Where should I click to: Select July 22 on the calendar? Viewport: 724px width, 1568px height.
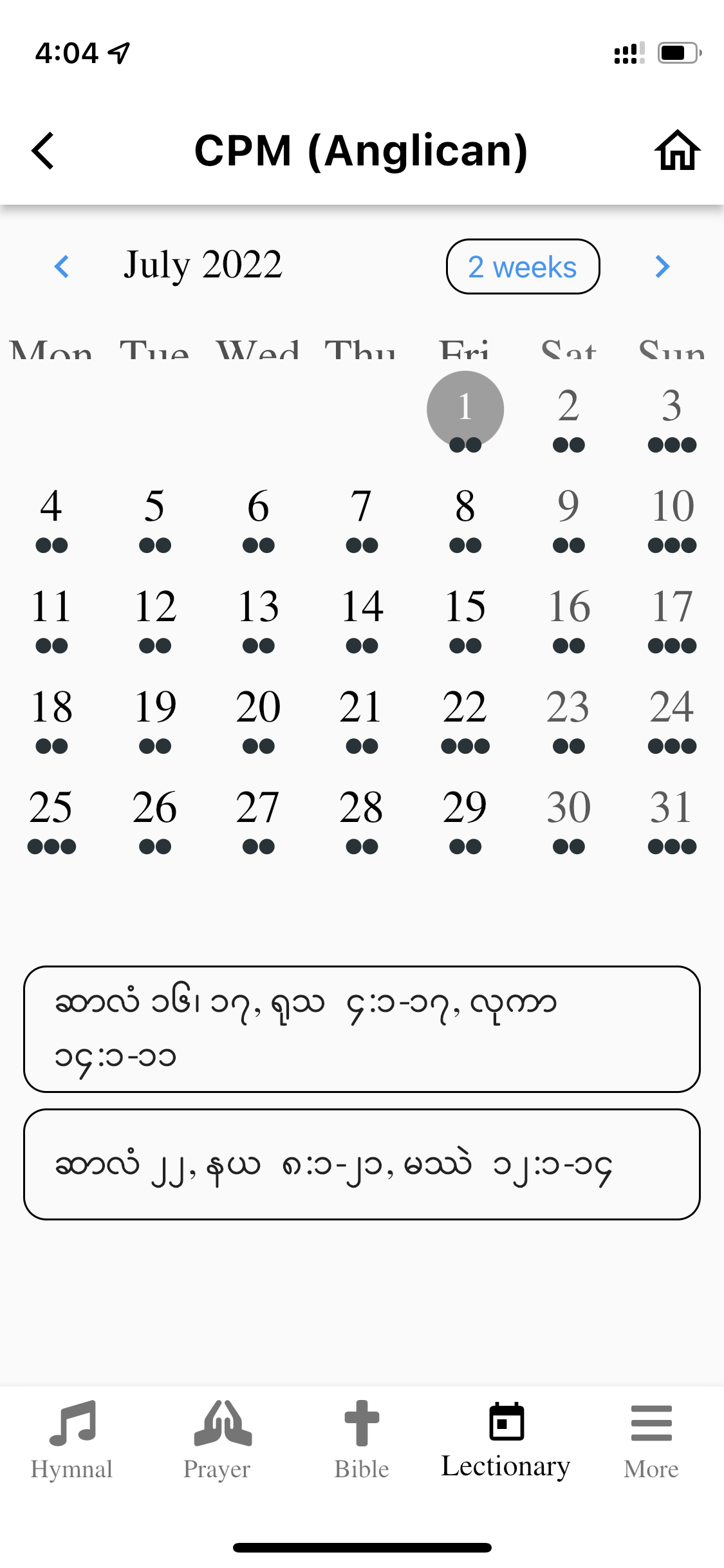click(x=465, y=711)
